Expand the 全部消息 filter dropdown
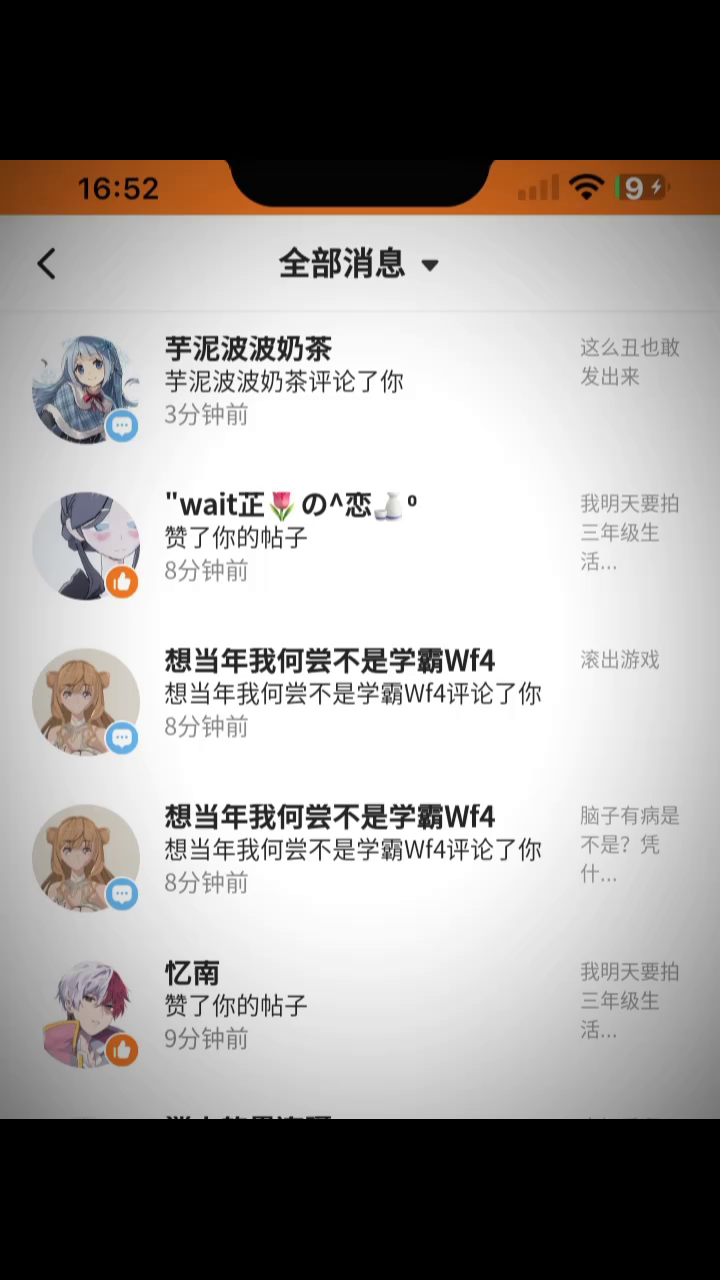The width and height of the screenshot is (720, 1280). click(358, 264)
